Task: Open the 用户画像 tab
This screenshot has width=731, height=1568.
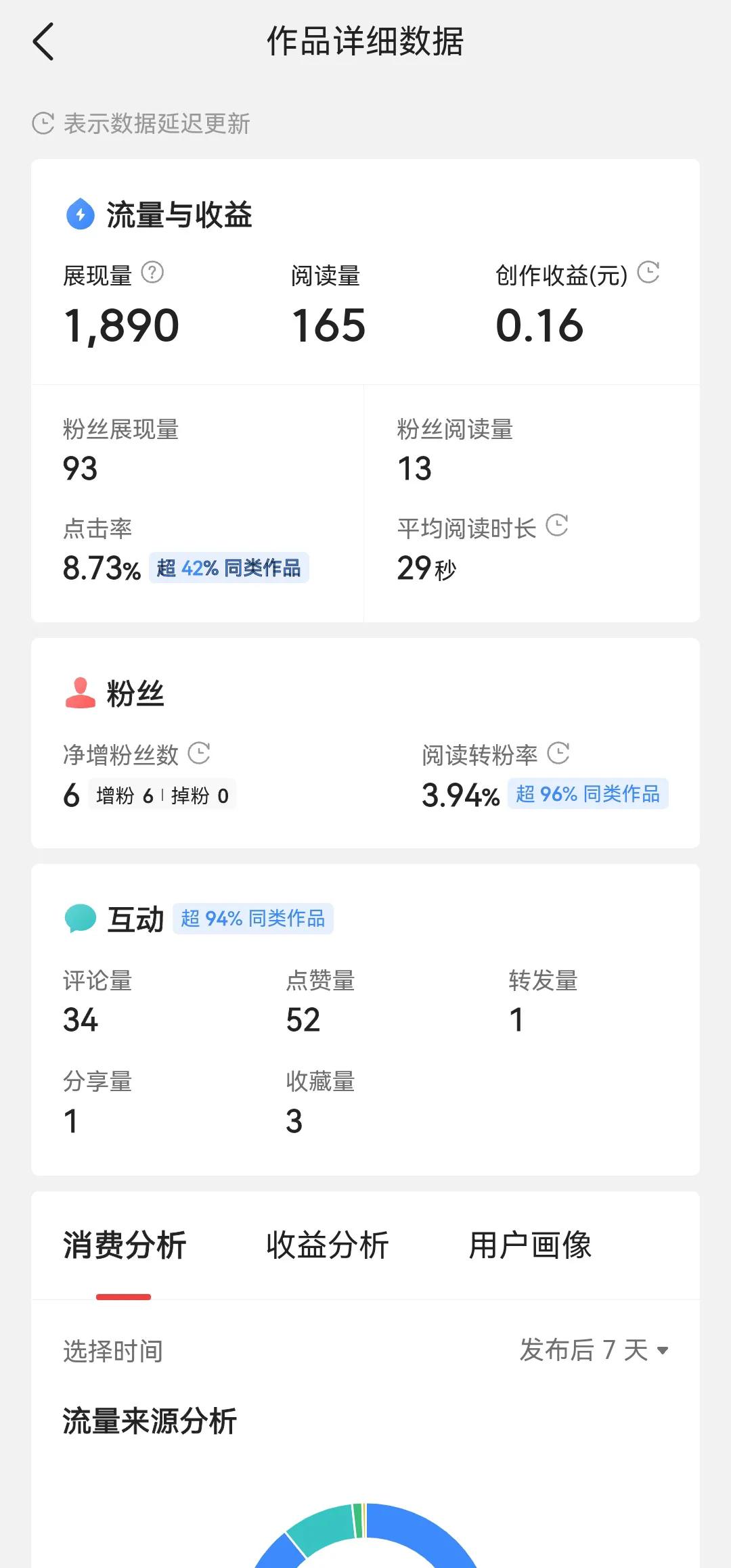Action: point(530,1245)
